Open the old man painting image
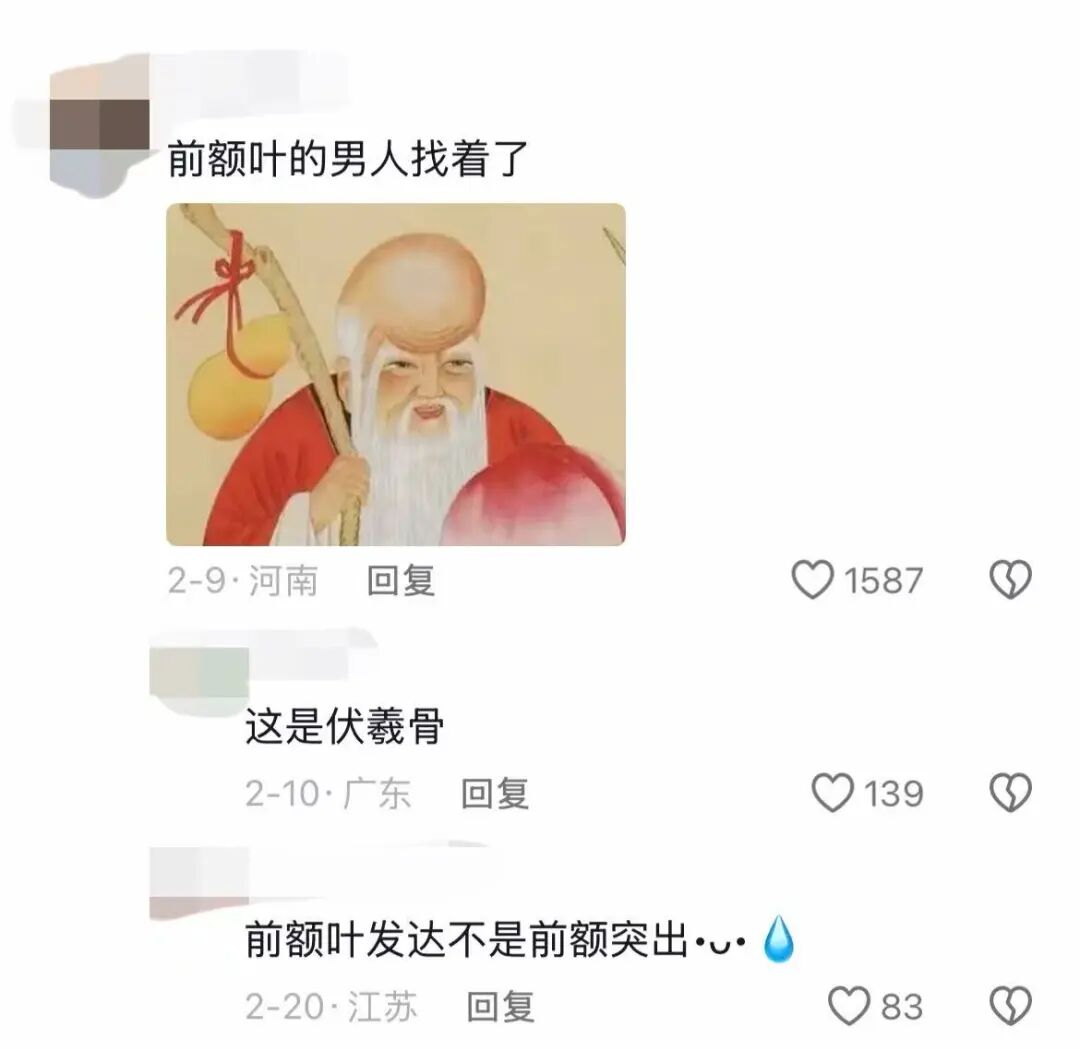Image resolution: width=1080 pixels, height=1050 pixels. click(395, 375)
